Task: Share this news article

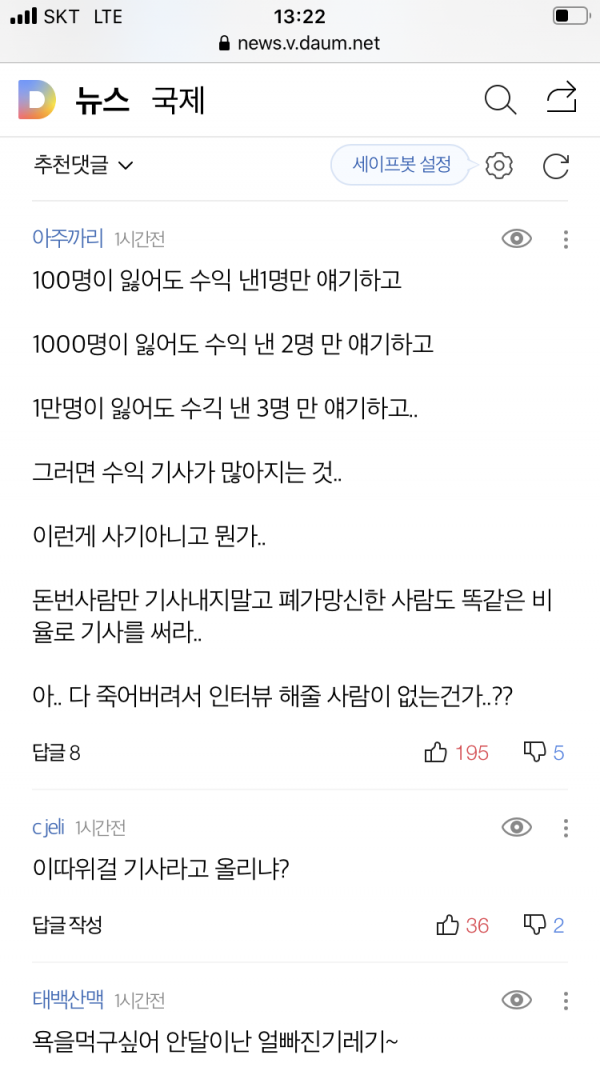Action: pos(562,98)
